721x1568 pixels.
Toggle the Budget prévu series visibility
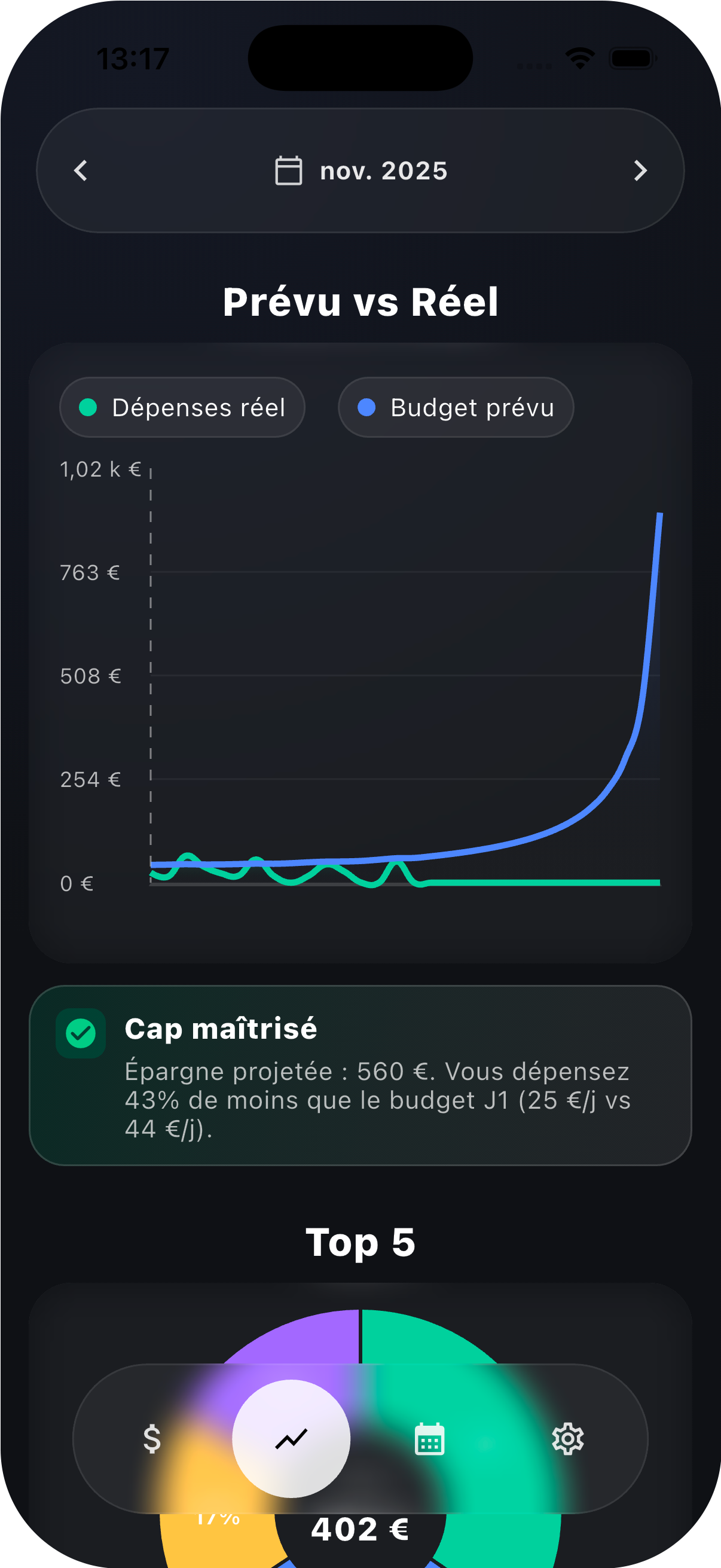pos(455,407)
